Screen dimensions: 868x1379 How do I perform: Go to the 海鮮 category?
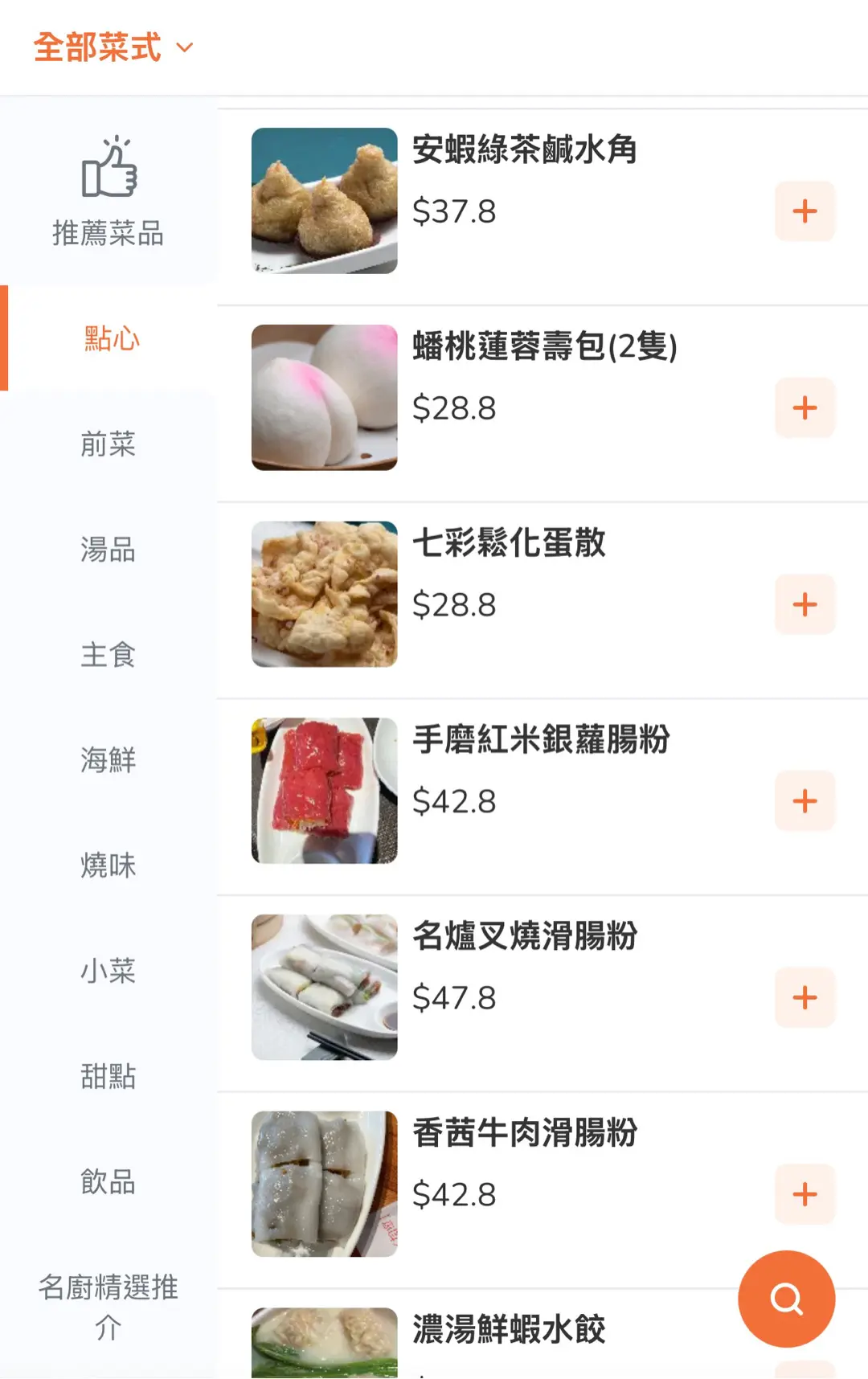pos(108,760)
